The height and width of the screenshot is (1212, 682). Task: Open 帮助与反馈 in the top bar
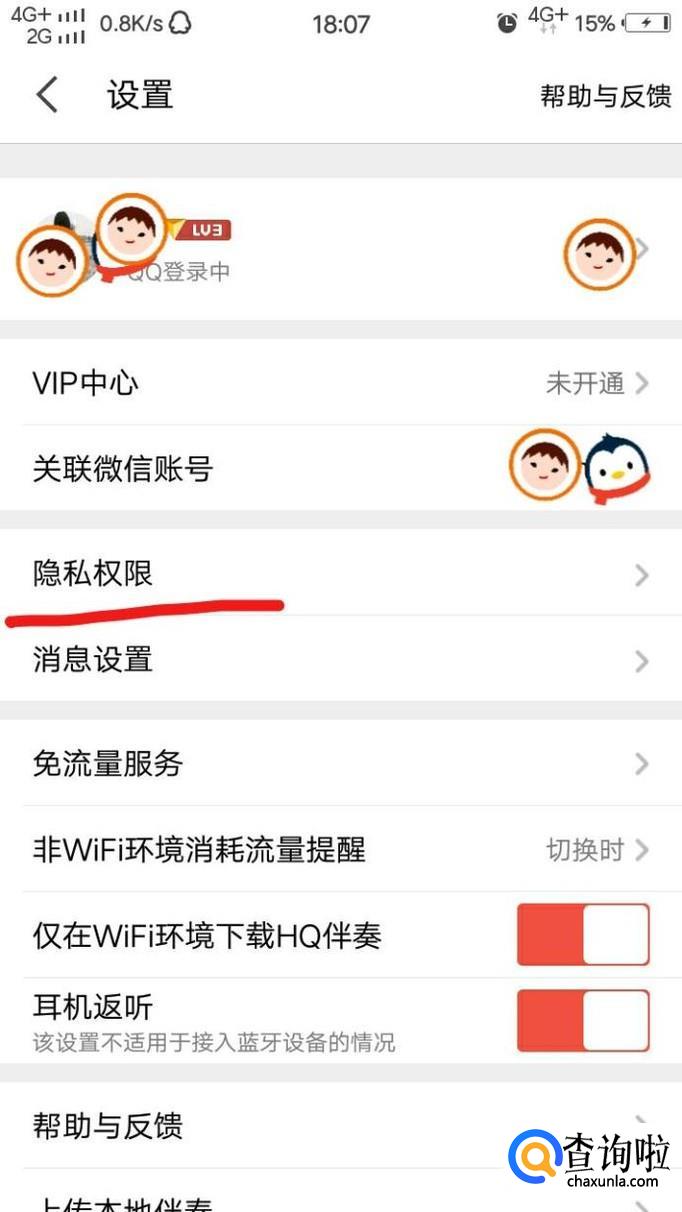coord(605,96)
